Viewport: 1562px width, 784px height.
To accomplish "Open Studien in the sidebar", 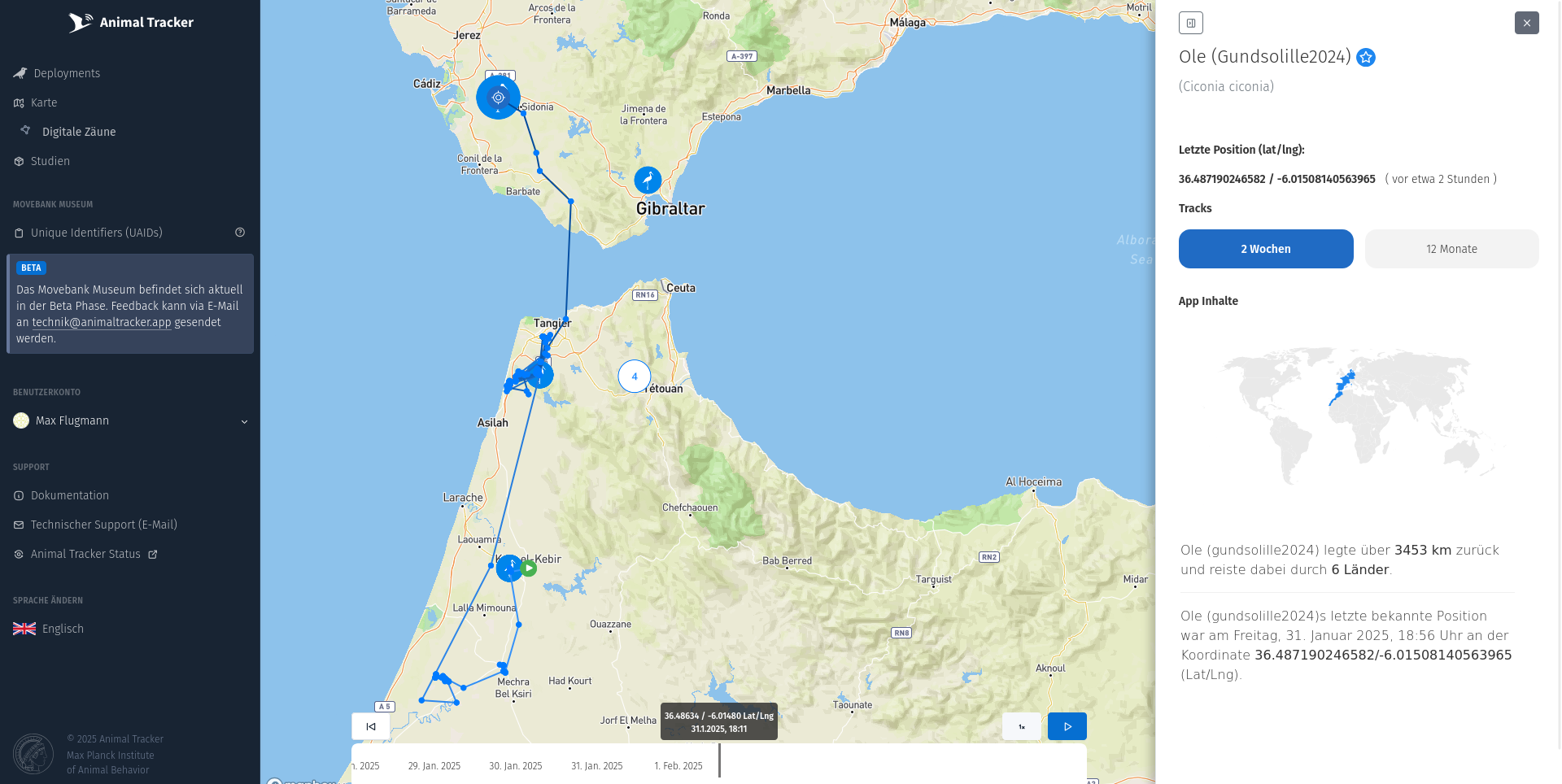I will pos(50,161).
